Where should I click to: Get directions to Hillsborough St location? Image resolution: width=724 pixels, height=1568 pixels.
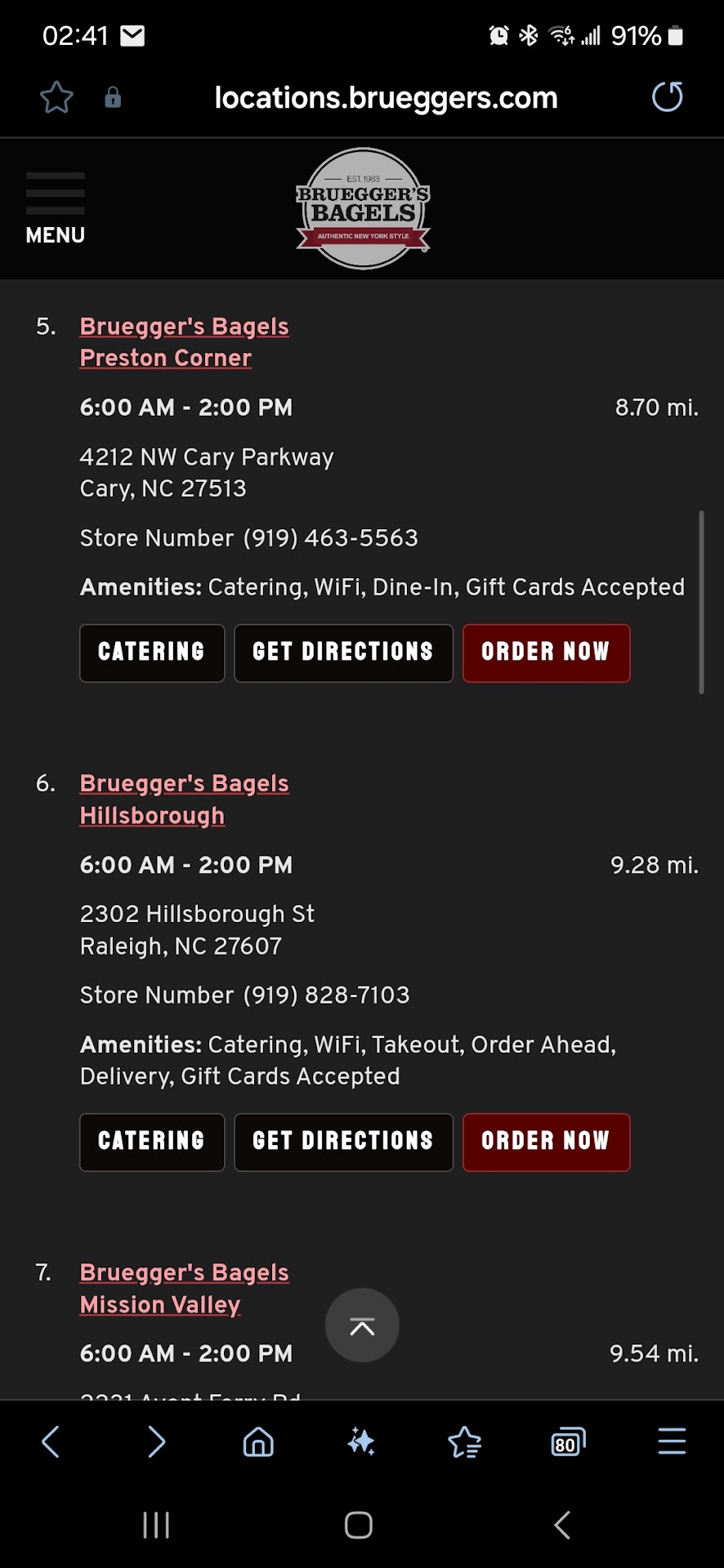[x=343, y=1142]
